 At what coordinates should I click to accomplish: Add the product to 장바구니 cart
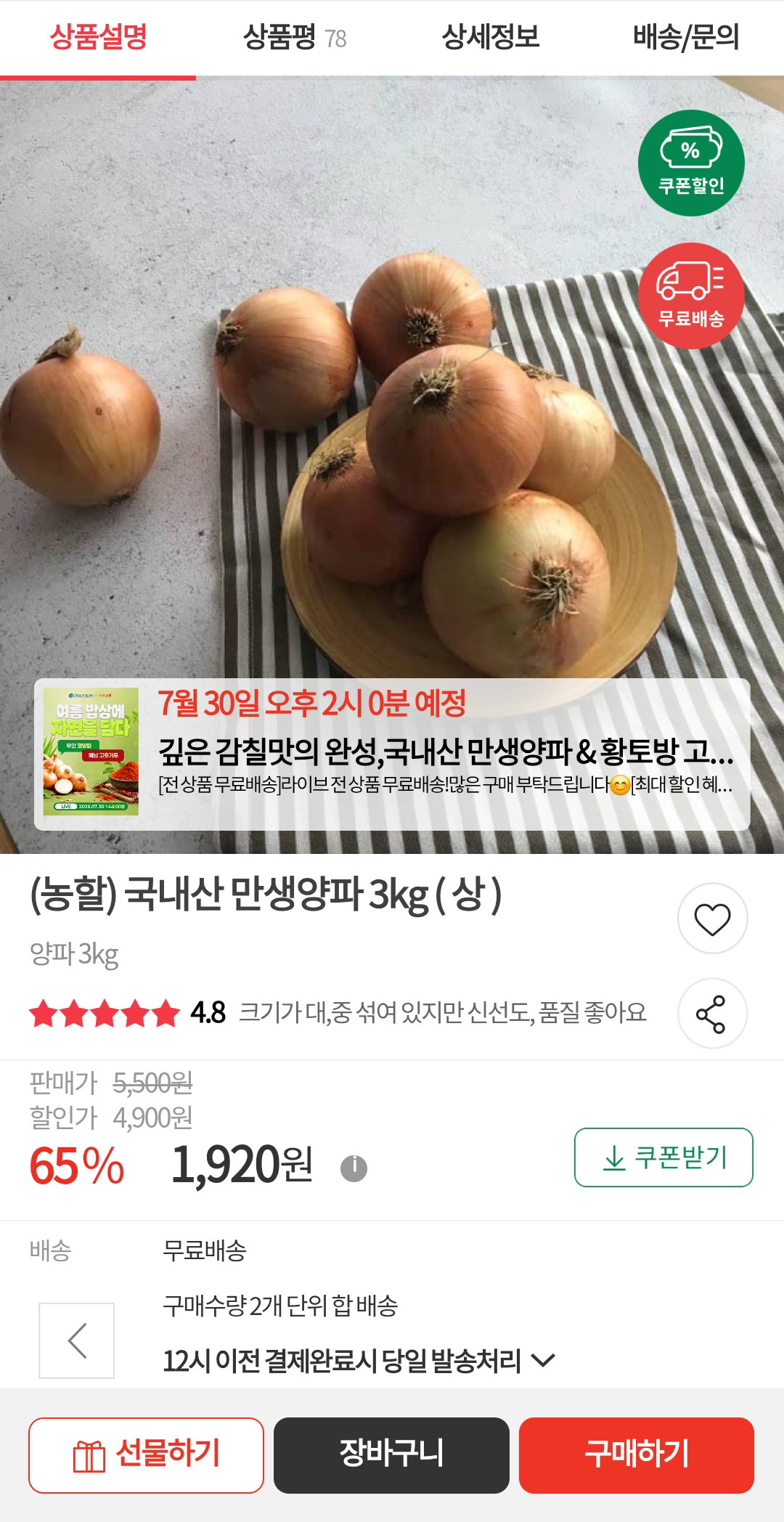click(391, 1455)
